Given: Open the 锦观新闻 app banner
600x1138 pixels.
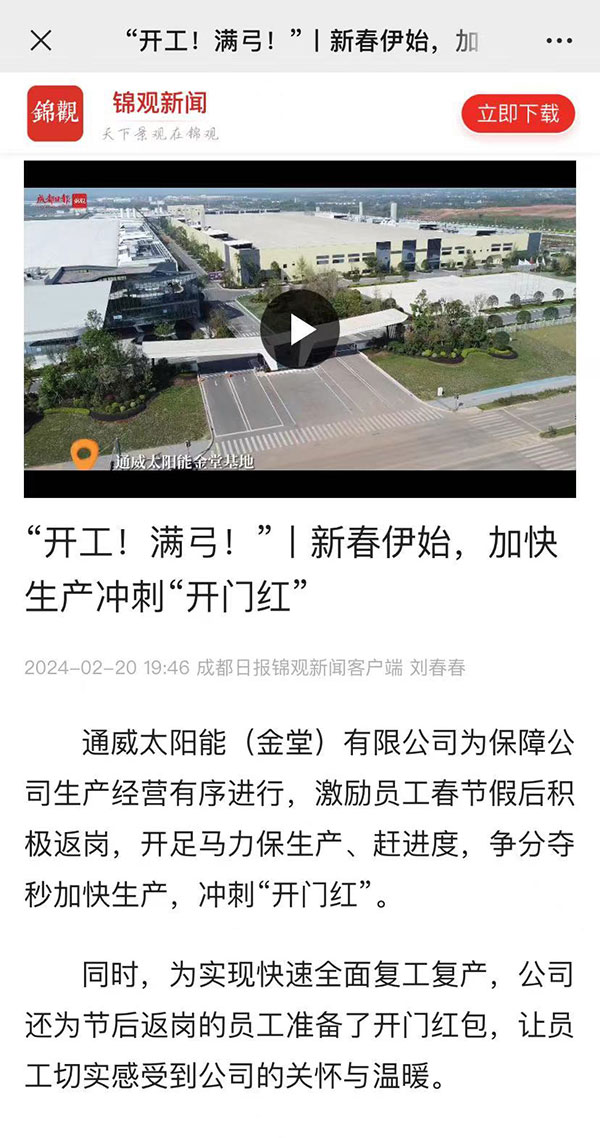Looking at the screenshot, I should [160, 113].
